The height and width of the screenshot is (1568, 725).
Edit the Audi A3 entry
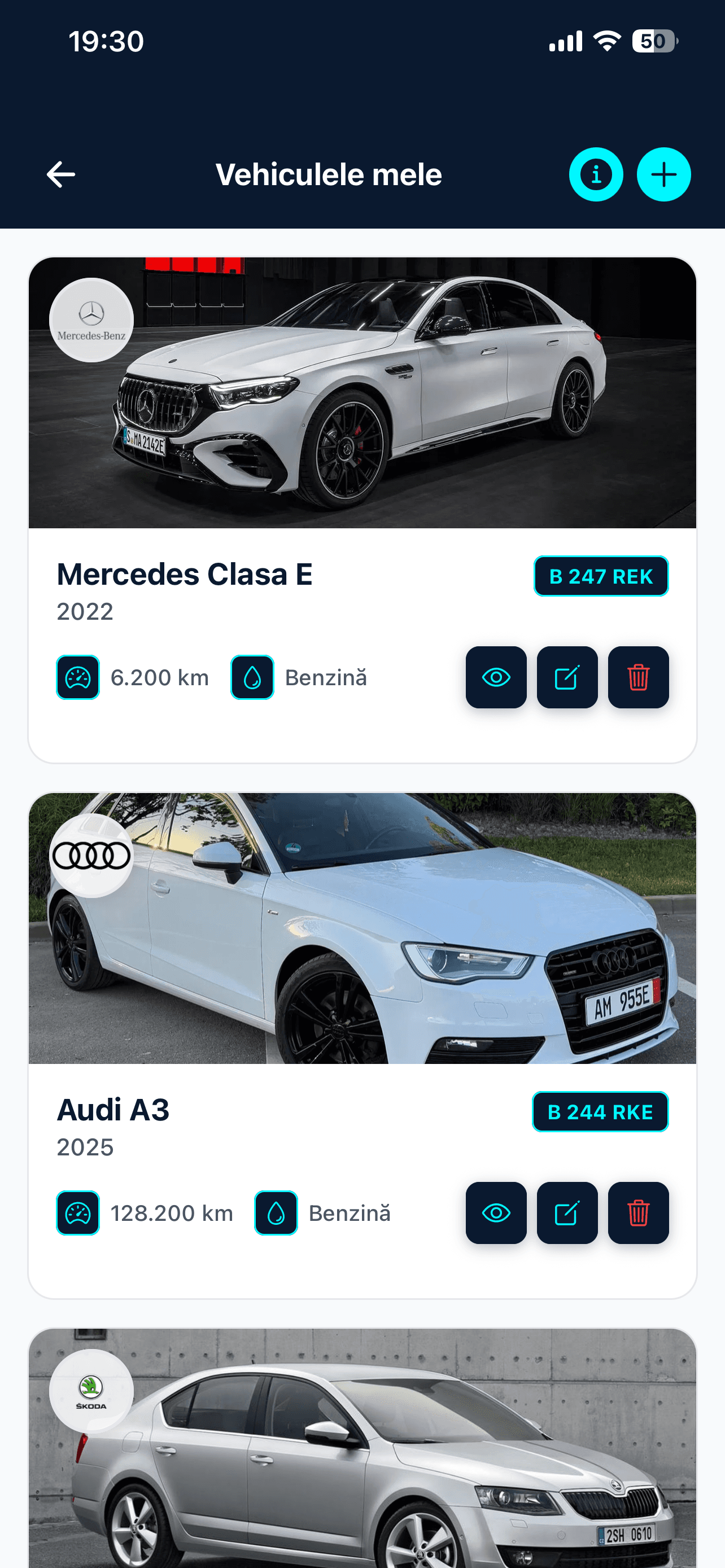pos(567,1212)
